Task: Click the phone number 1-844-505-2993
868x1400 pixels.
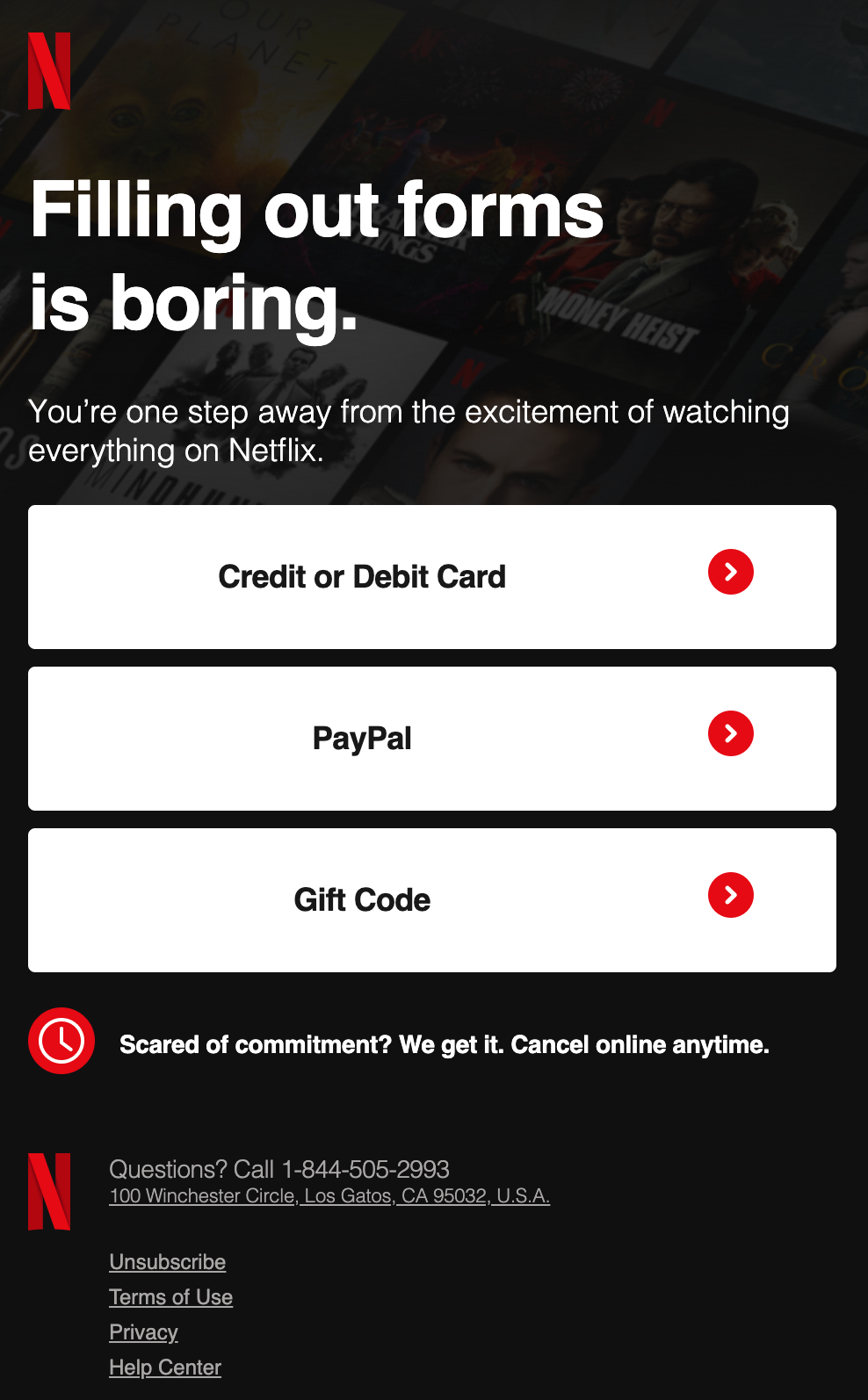Action: tap(365, 1169)
